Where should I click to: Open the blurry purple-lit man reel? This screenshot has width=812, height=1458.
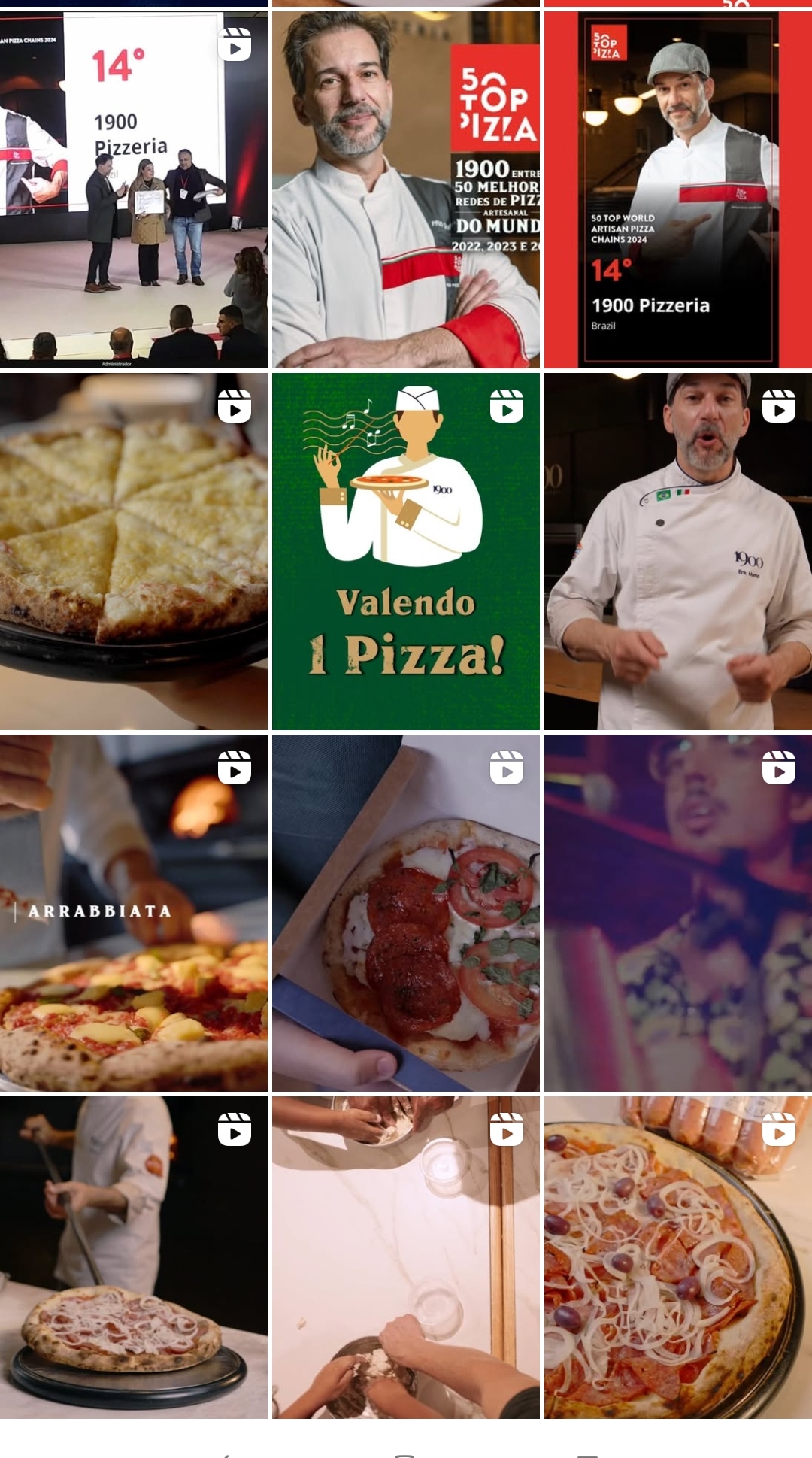tap(677, 913)
